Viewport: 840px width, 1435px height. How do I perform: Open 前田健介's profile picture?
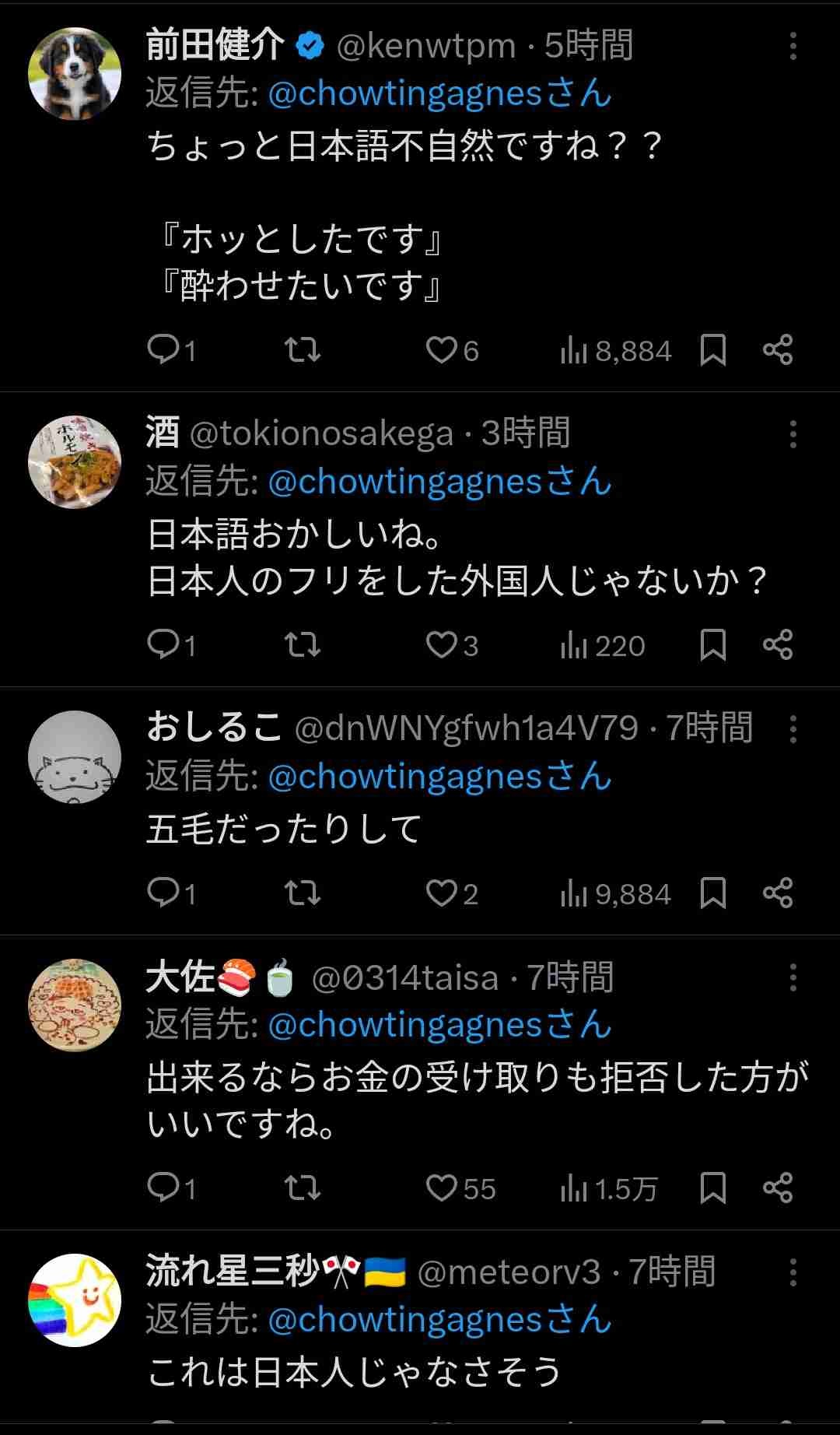(x=75, y=74)
